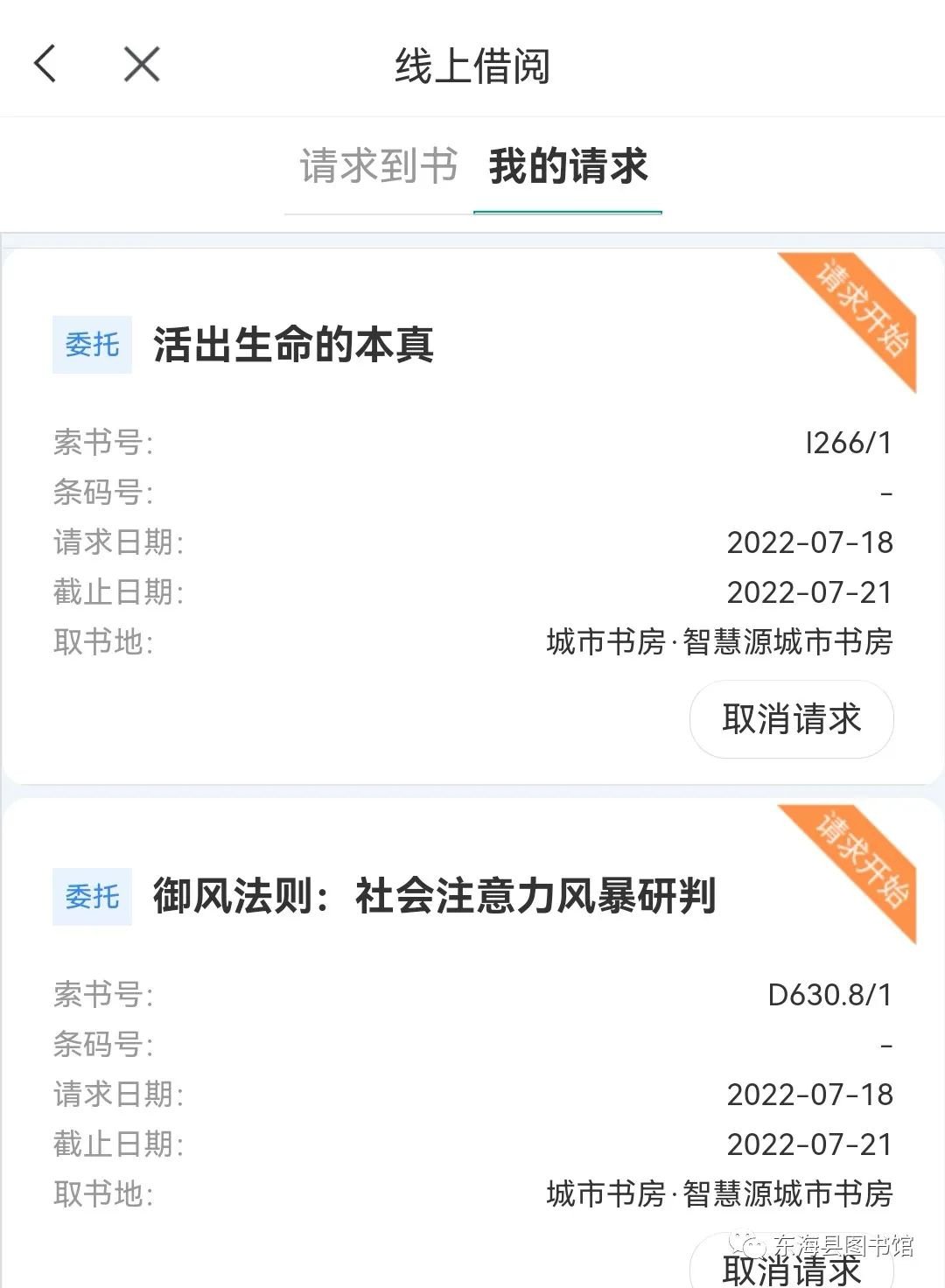Cancel the request for 御风法则

pyautogui.click(x=791, y=1267)
